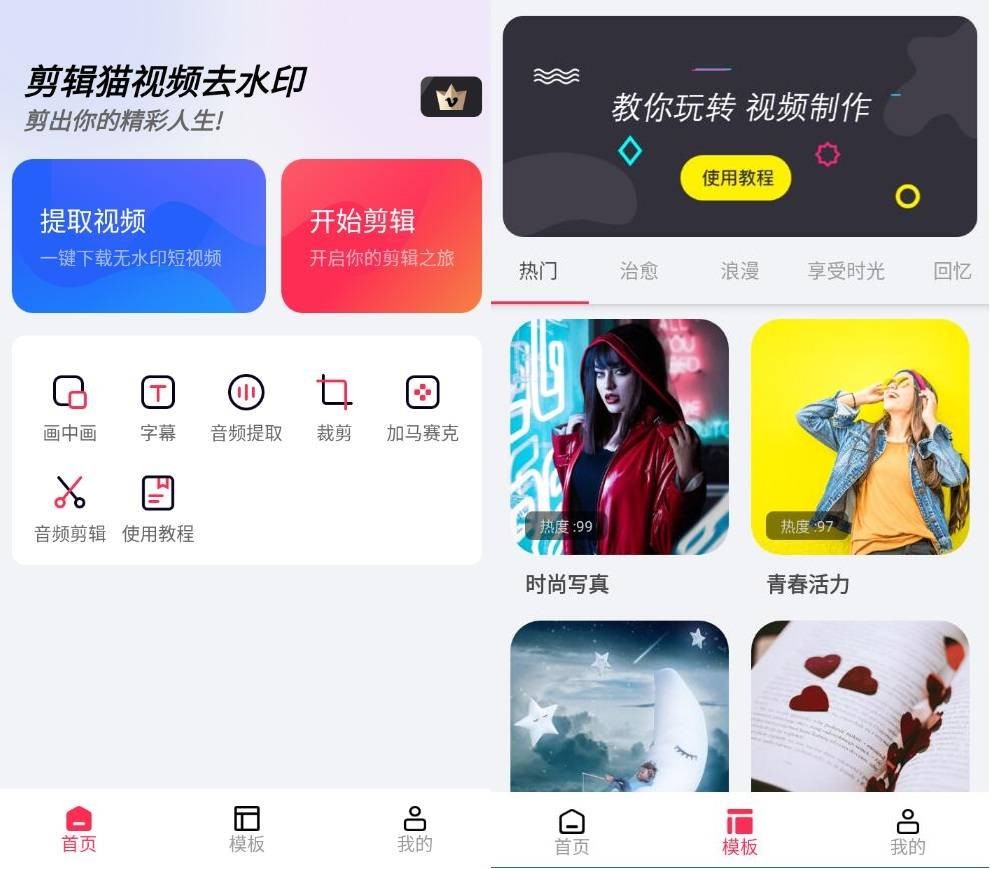Open the moon and stars template

pos(619,706)
